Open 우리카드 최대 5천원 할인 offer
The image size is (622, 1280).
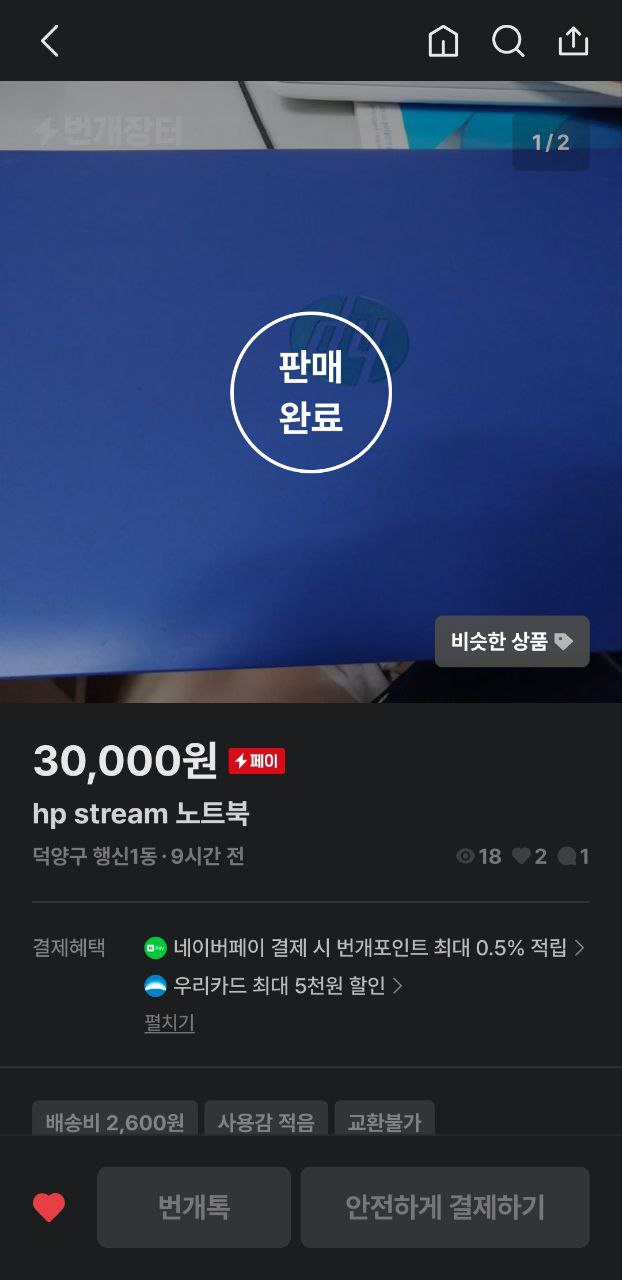pos(273,986)
